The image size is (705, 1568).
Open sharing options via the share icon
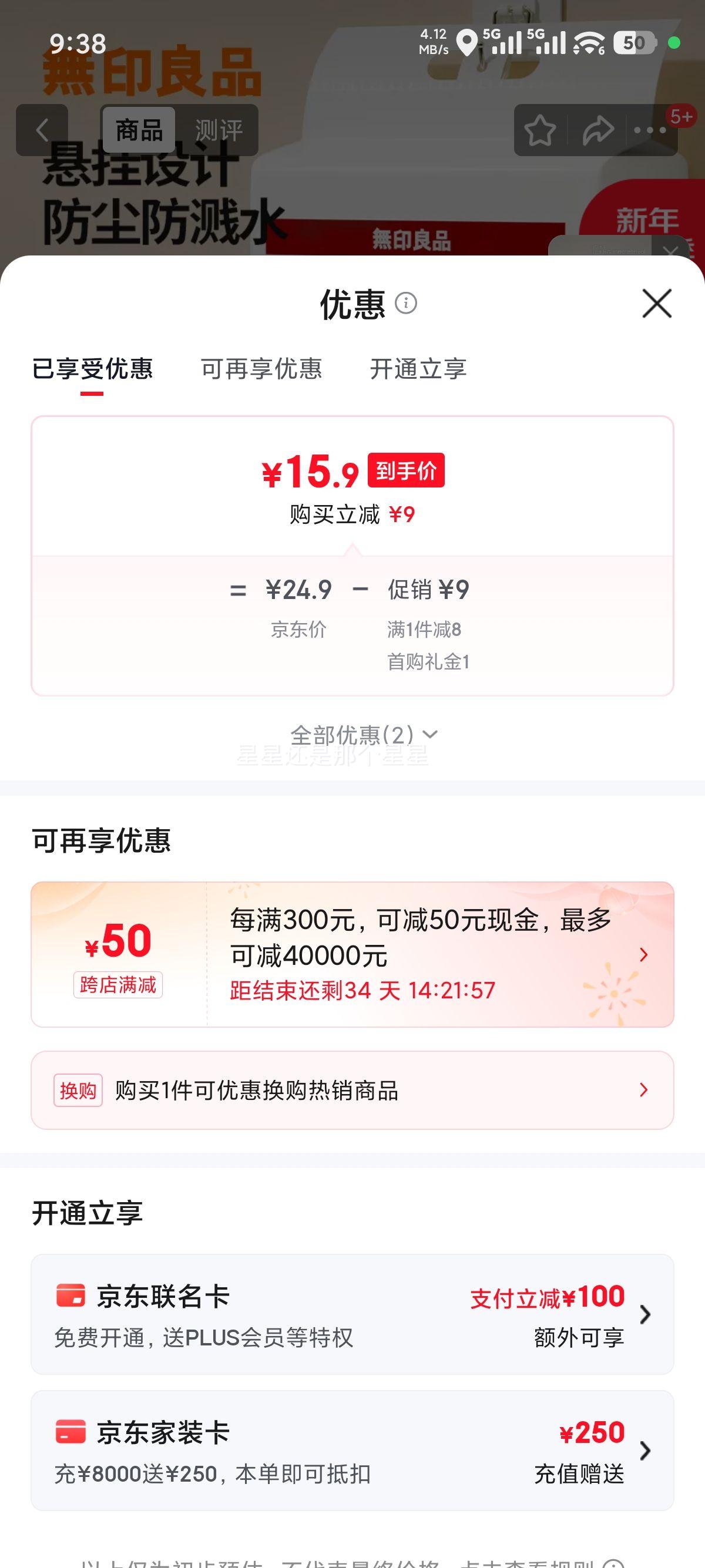(x=599, y=129)
